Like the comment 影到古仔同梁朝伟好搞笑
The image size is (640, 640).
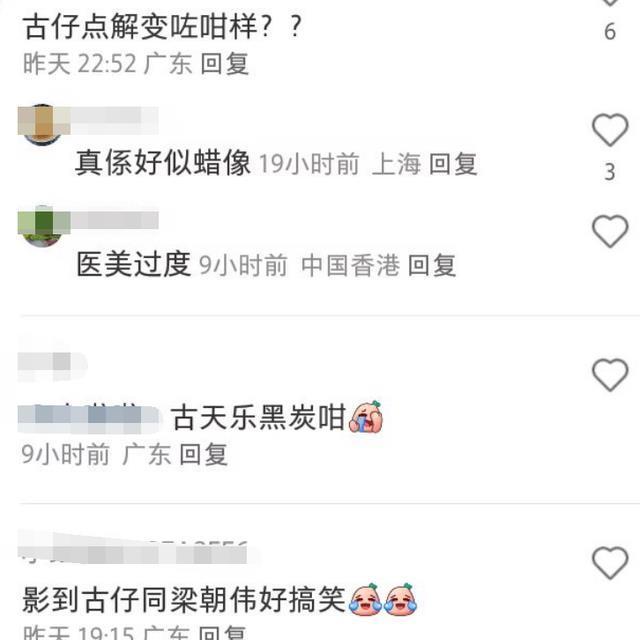coord(610,563)
